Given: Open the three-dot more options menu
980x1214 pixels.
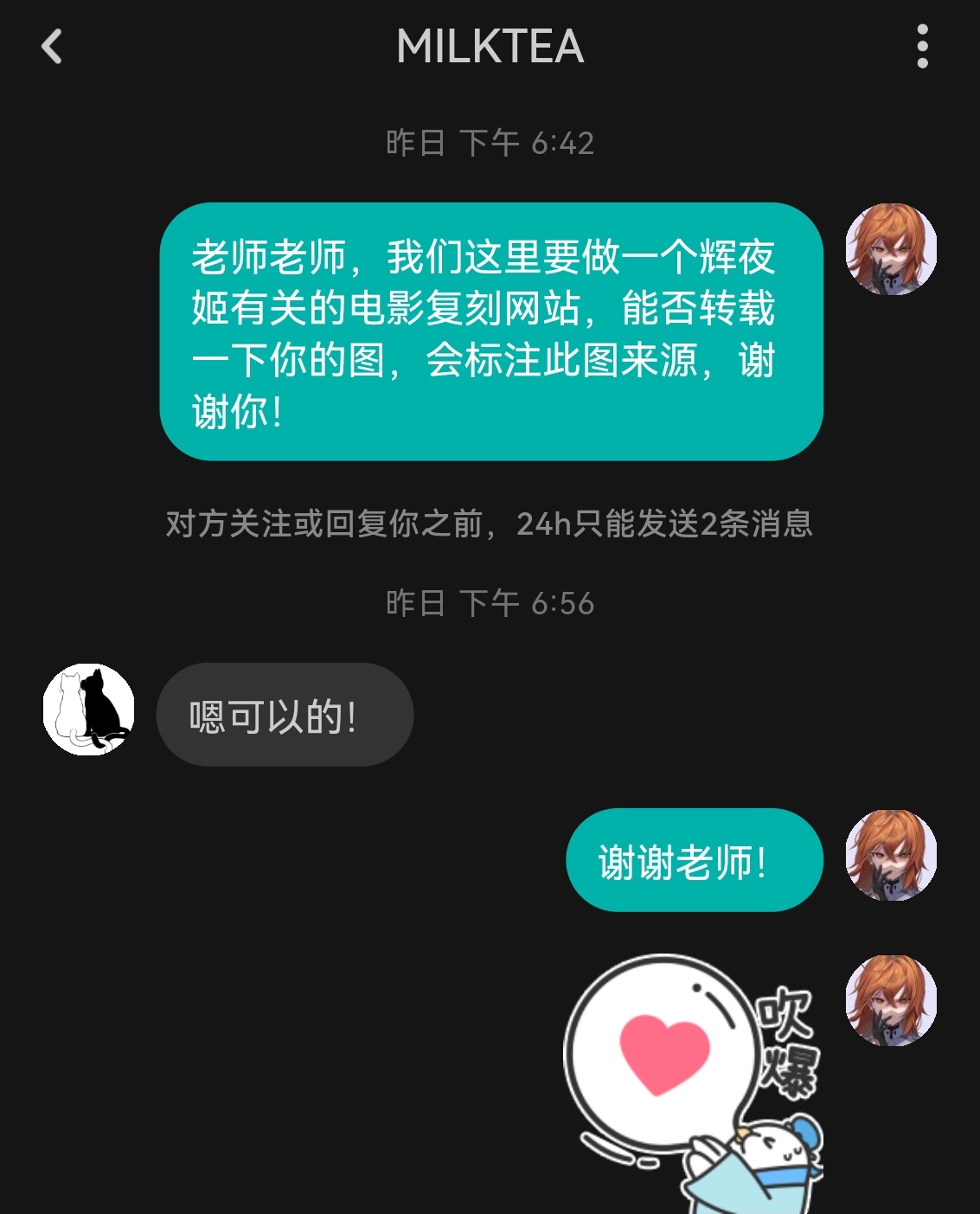Looking at the screenshot, I should [x=921, y=48].
